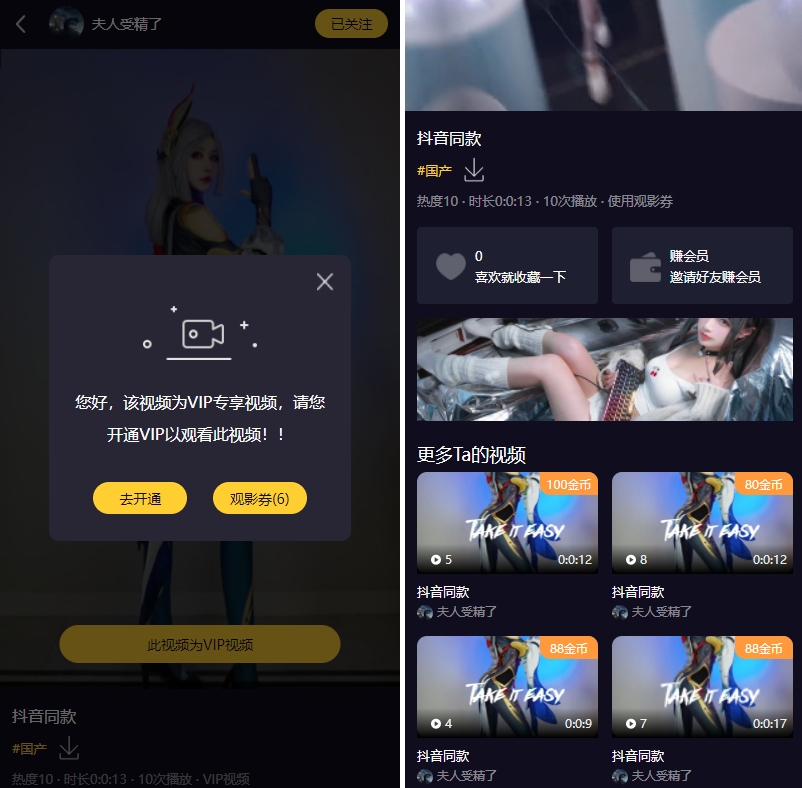Open 赚会员 invite friends card
This screenshot has height=788, width=802.
pyautogui.click(x=701, y=266)
